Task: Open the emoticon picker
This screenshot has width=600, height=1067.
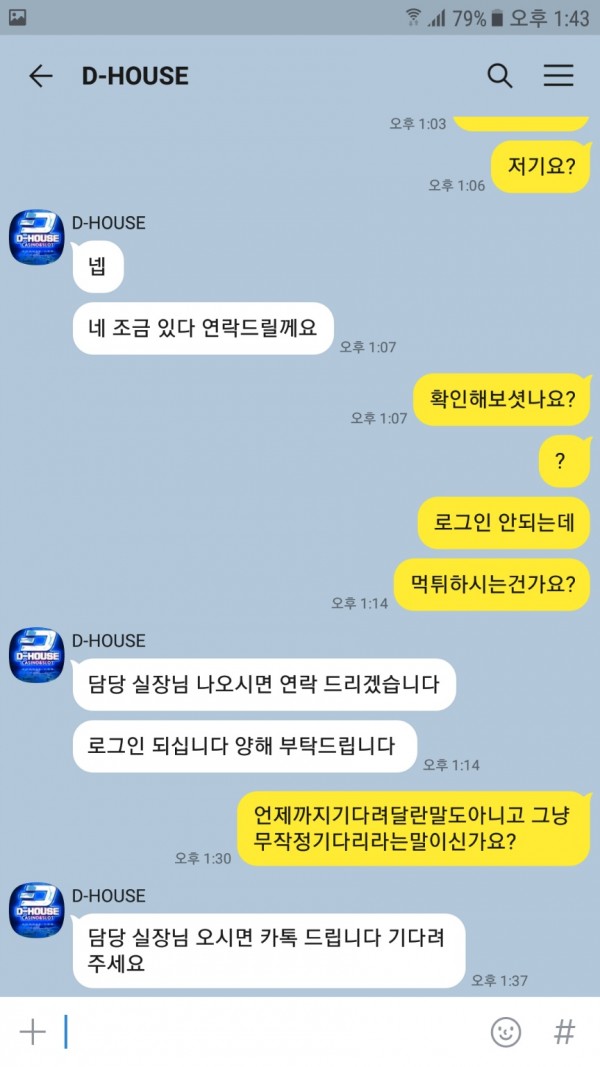Action: [506, 1032]
